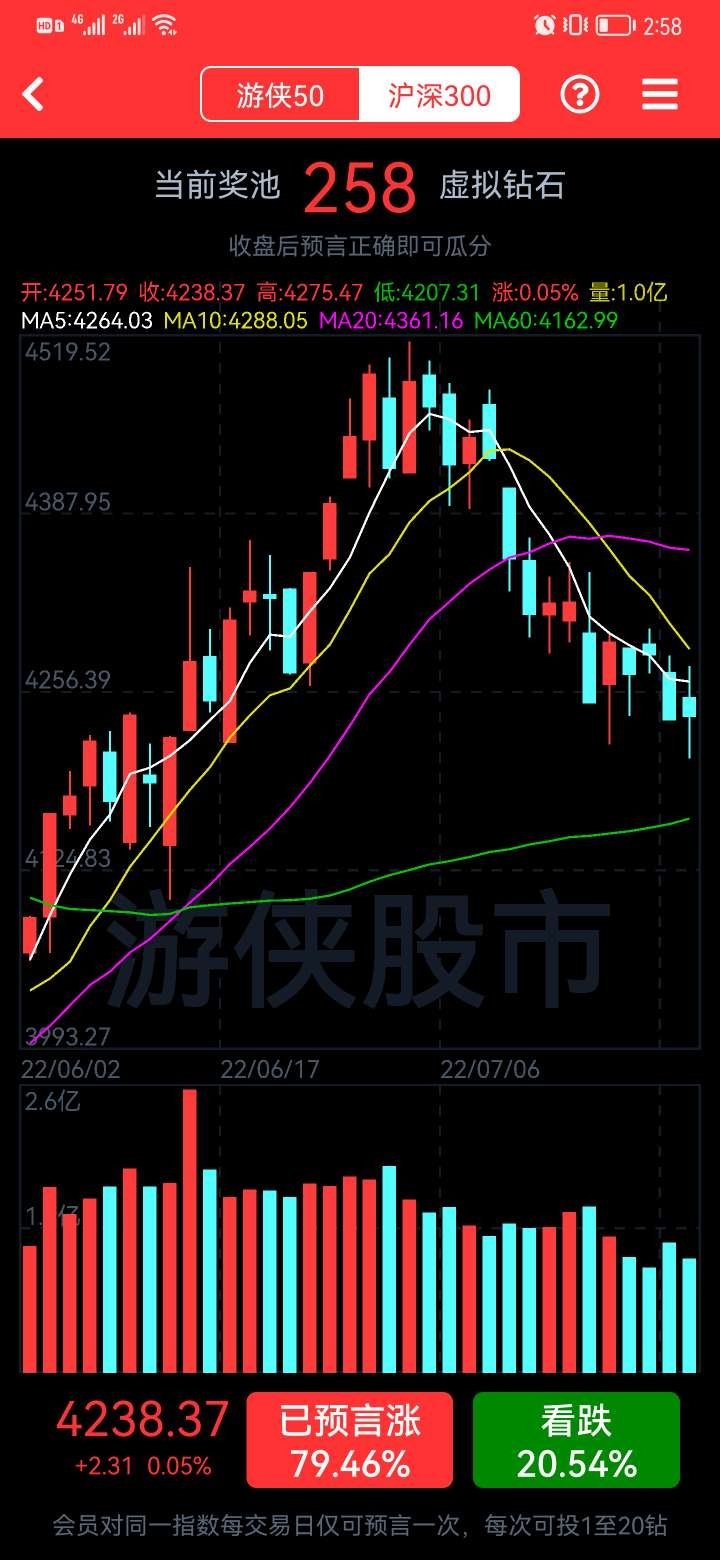The width and height of the screenshot is (720, 1560).
Task: Open the help question mark icon
Action: tap(580, 95)
